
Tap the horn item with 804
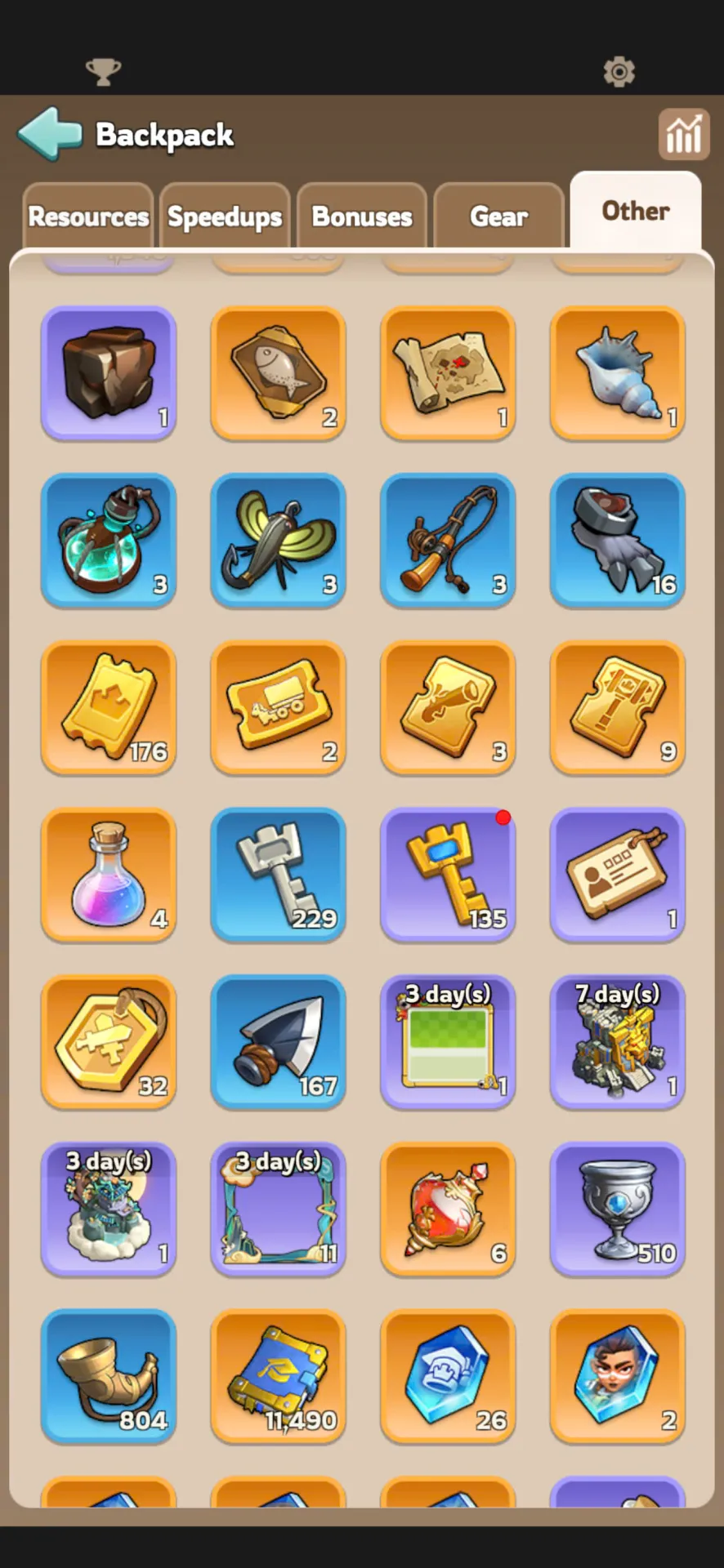coord(109,1377)
